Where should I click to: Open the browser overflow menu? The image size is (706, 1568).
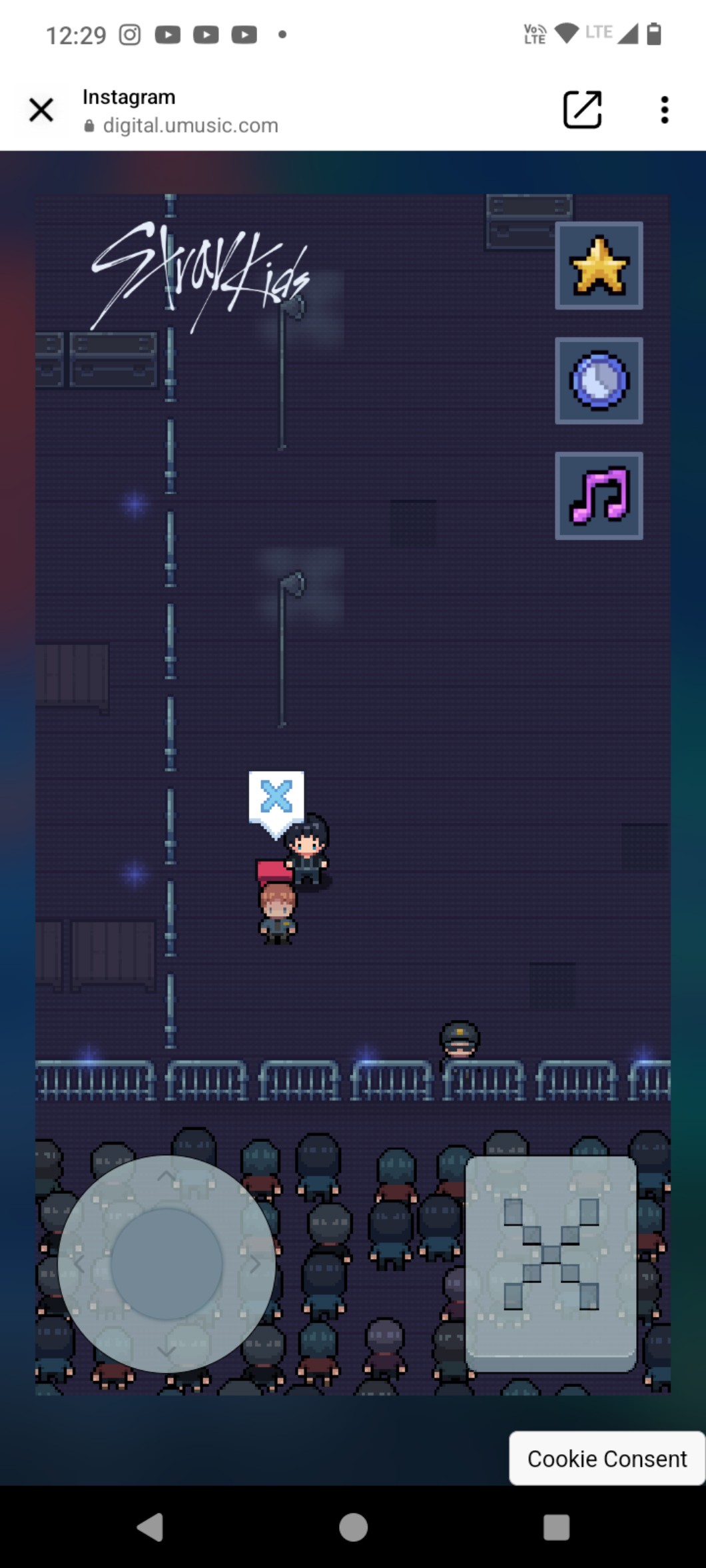point(664,110)
